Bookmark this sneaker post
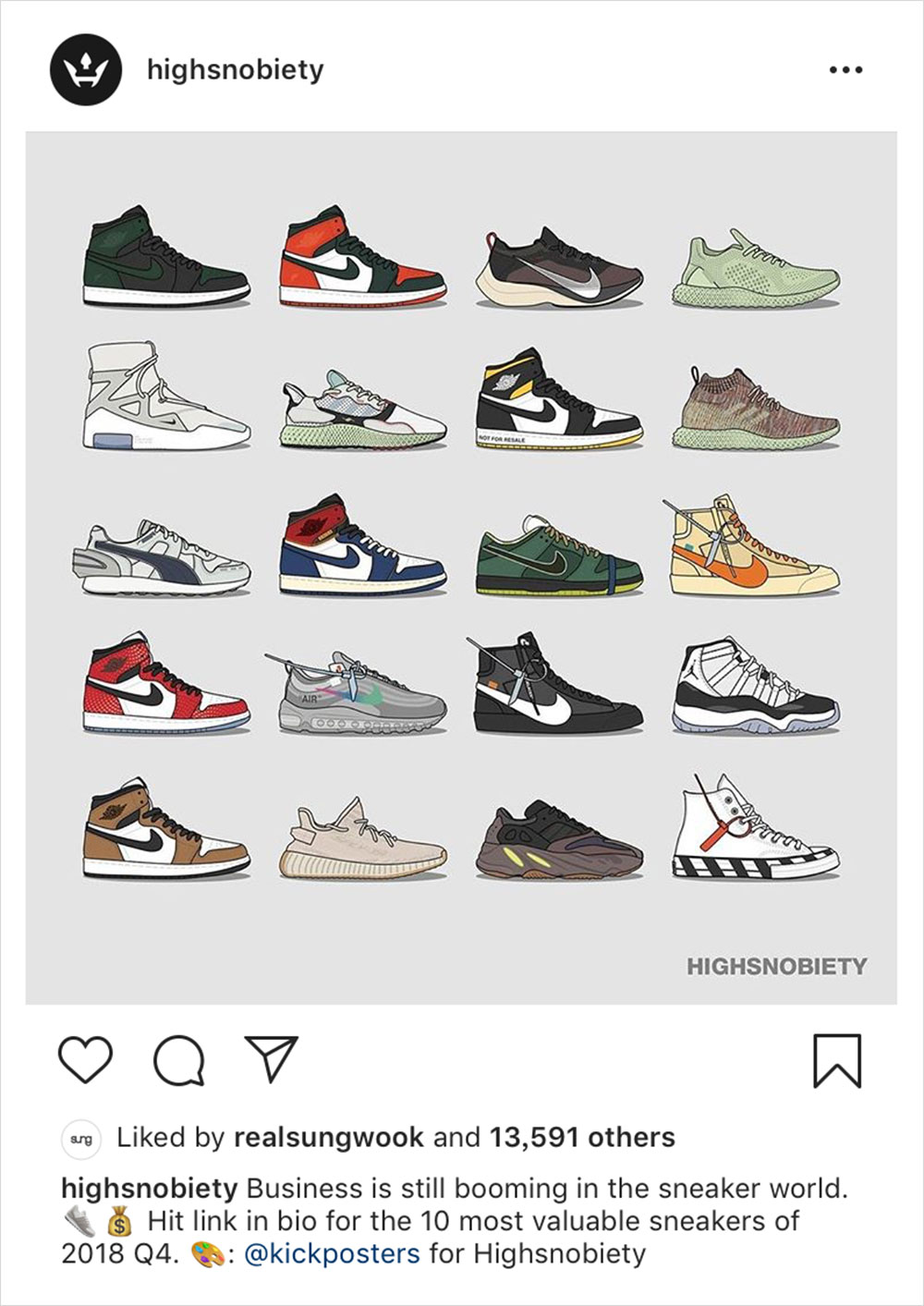 836,1061
